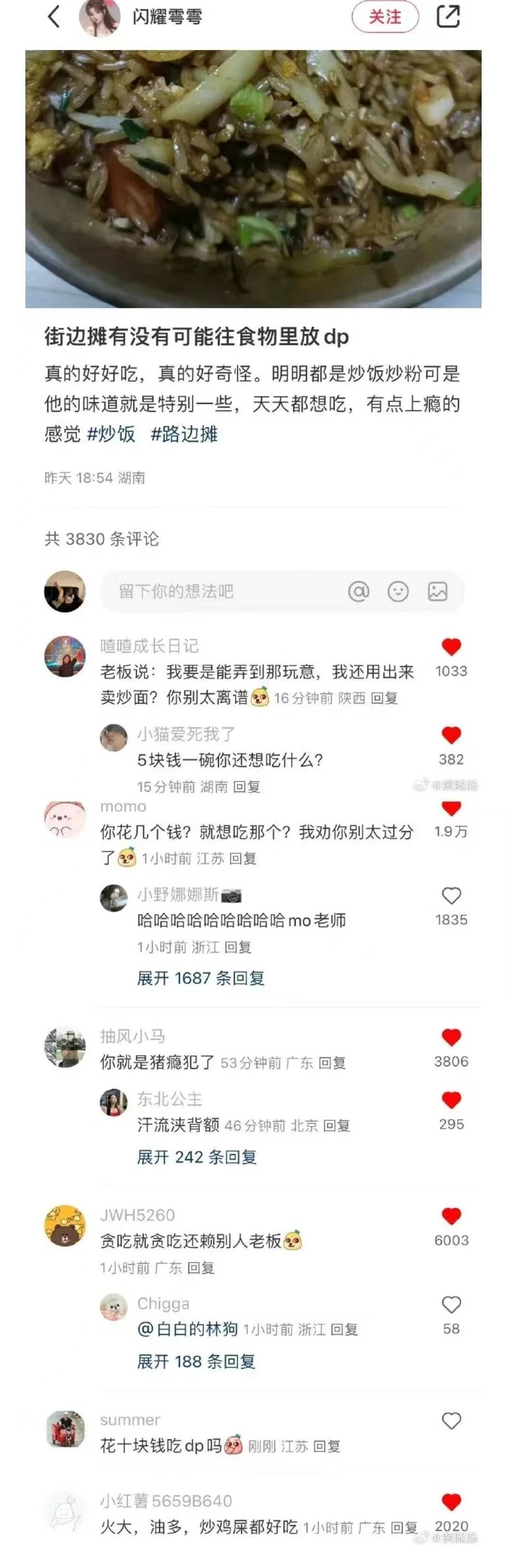Attach an image to your comment
The width and height of the screenshot is (507, 1568).
click(438, 591)
